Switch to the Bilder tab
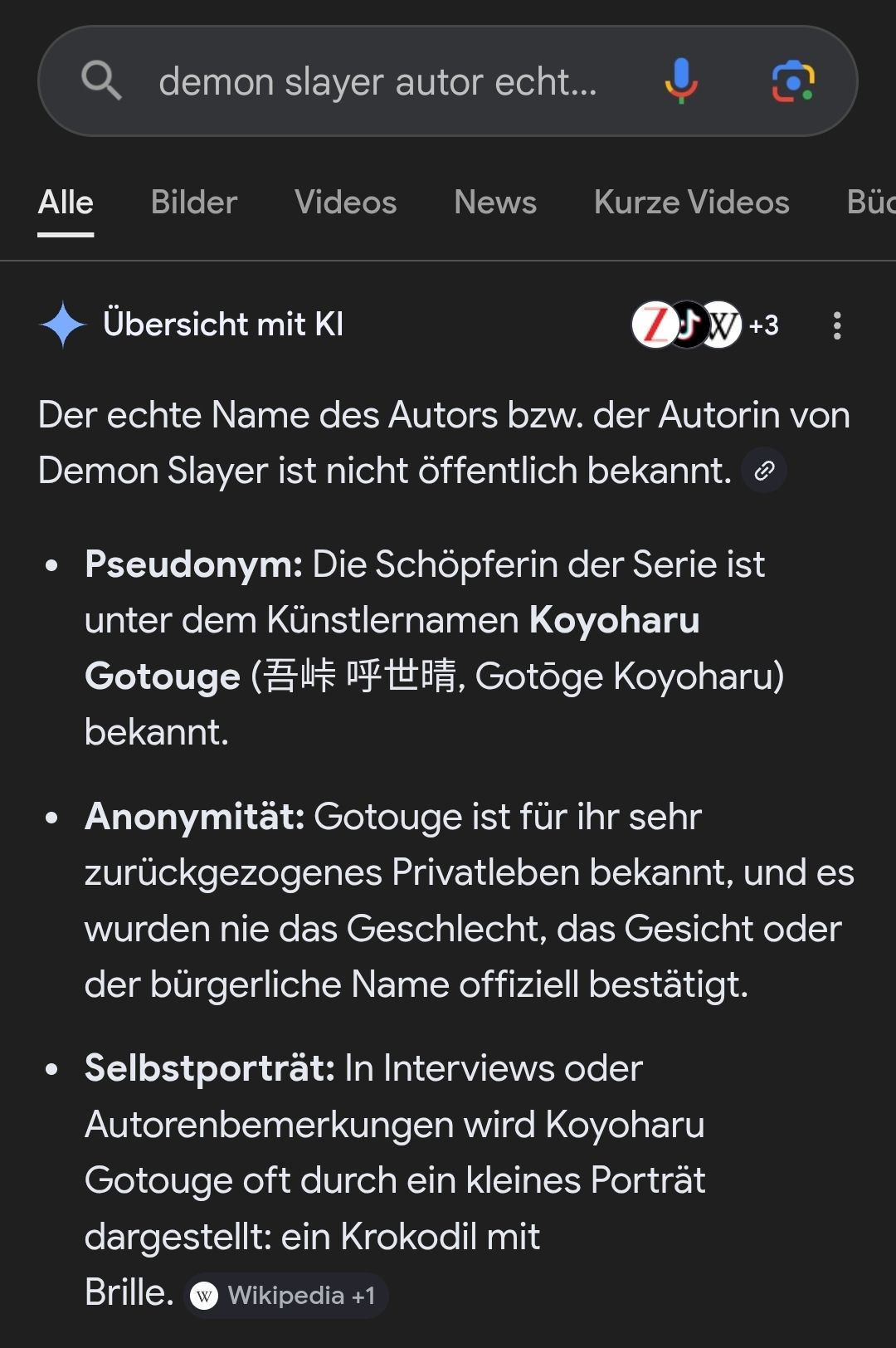 point(194,203)
